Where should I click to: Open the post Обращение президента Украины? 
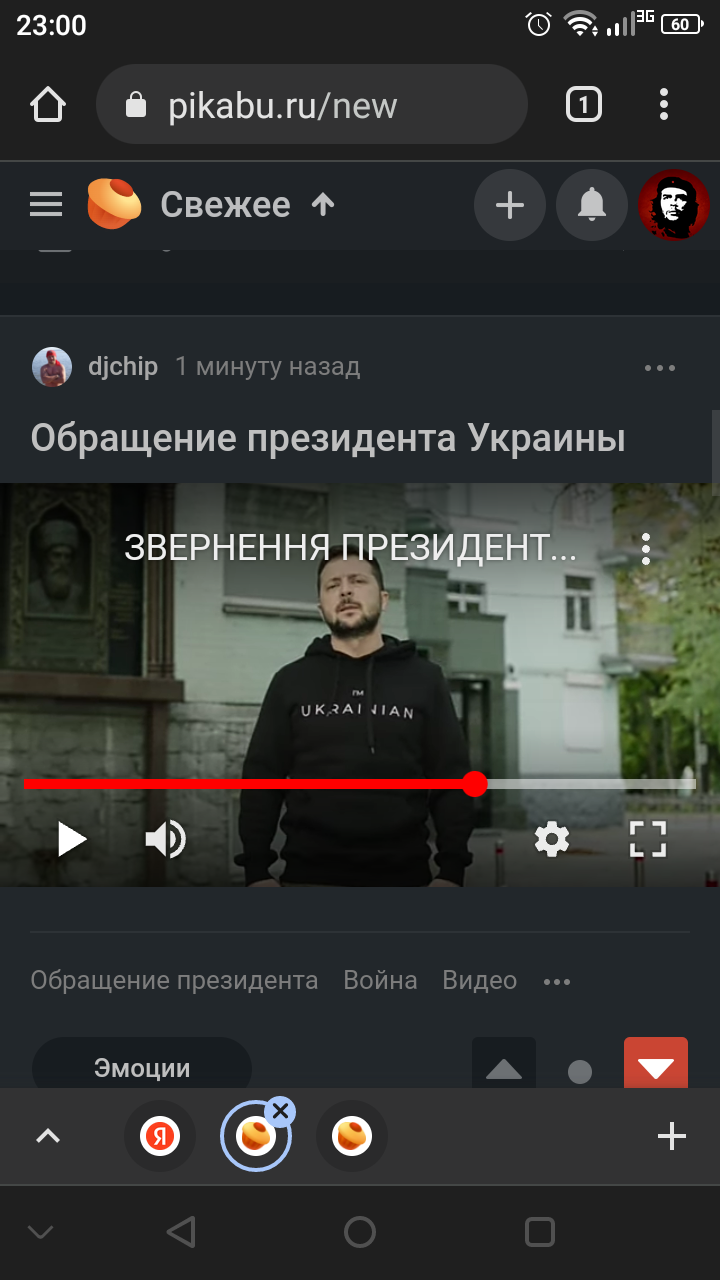pyautogui.click(x=328, y=438)
